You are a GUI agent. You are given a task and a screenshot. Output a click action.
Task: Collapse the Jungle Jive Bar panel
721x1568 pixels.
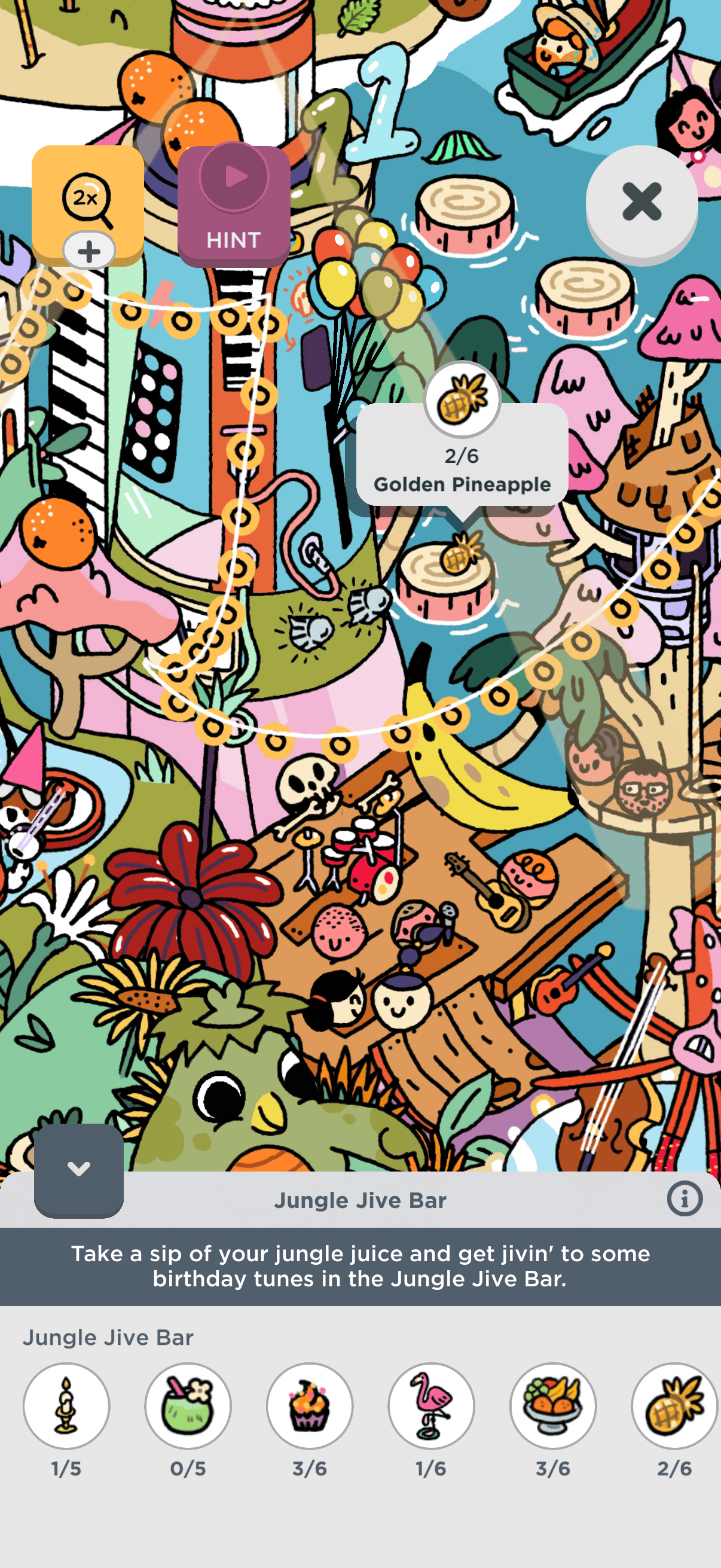79,1169
